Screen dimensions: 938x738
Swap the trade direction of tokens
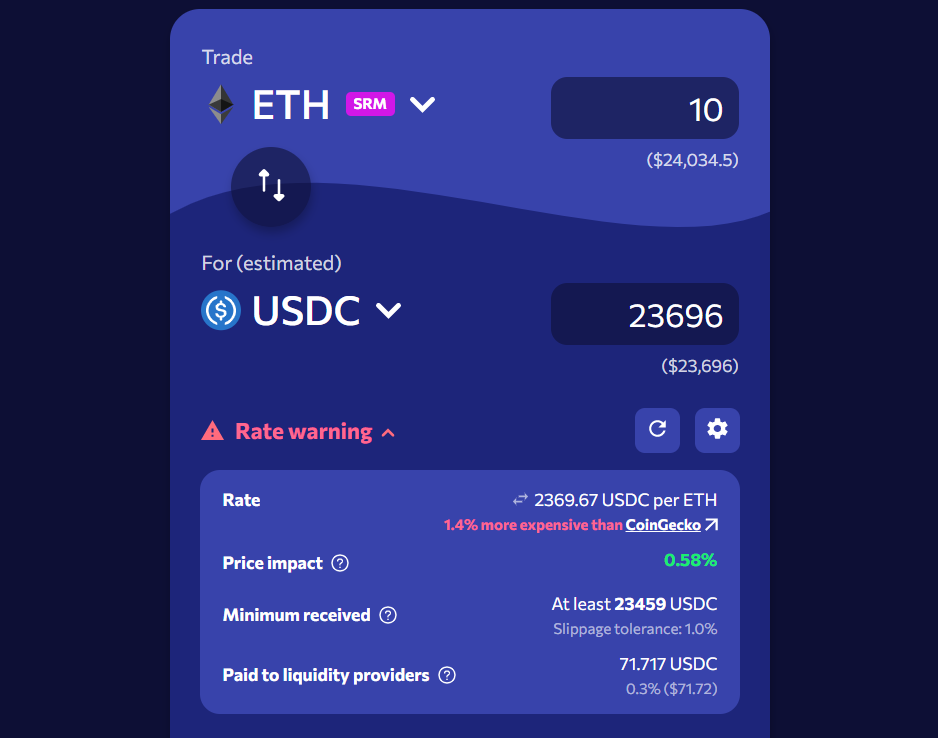[271, 186]
